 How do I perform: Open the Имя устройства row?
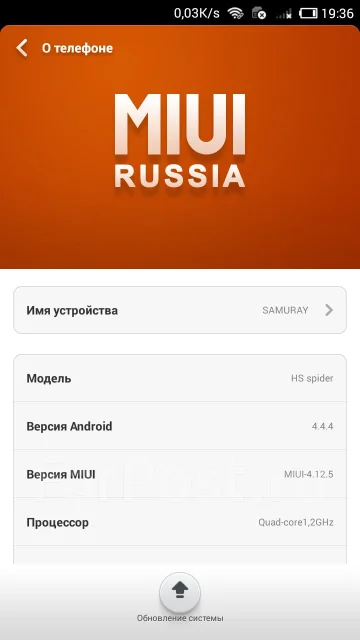tap(180, 310)
